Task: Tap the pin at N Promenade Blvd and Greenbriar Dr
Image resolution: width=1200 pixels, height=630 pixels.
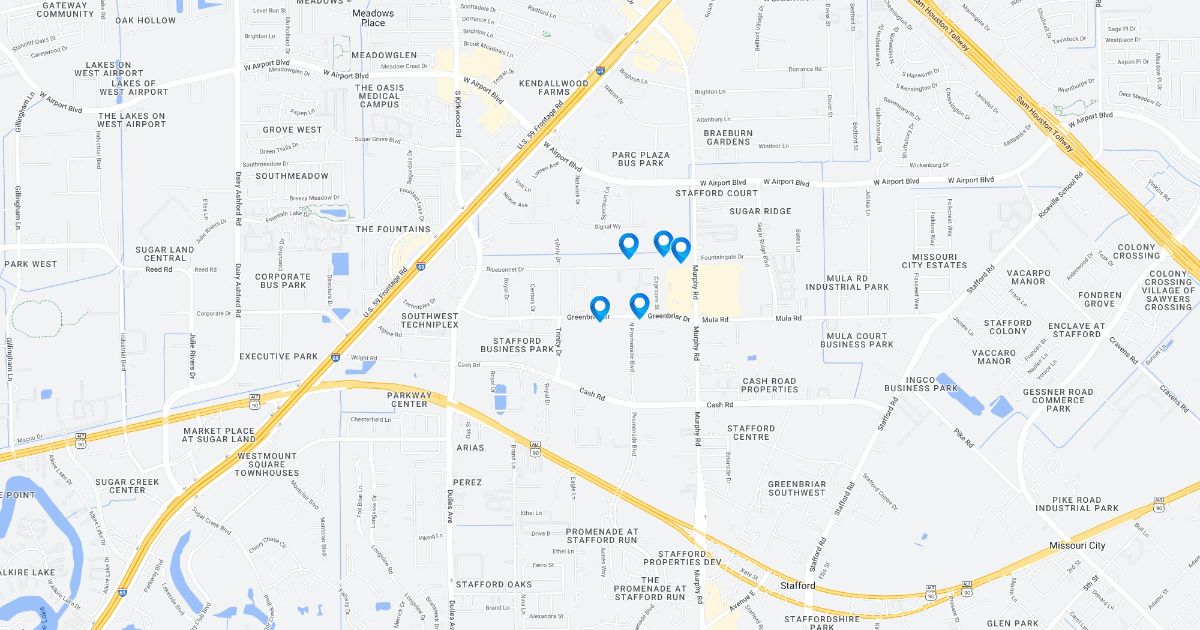Action: pos(639,304)
